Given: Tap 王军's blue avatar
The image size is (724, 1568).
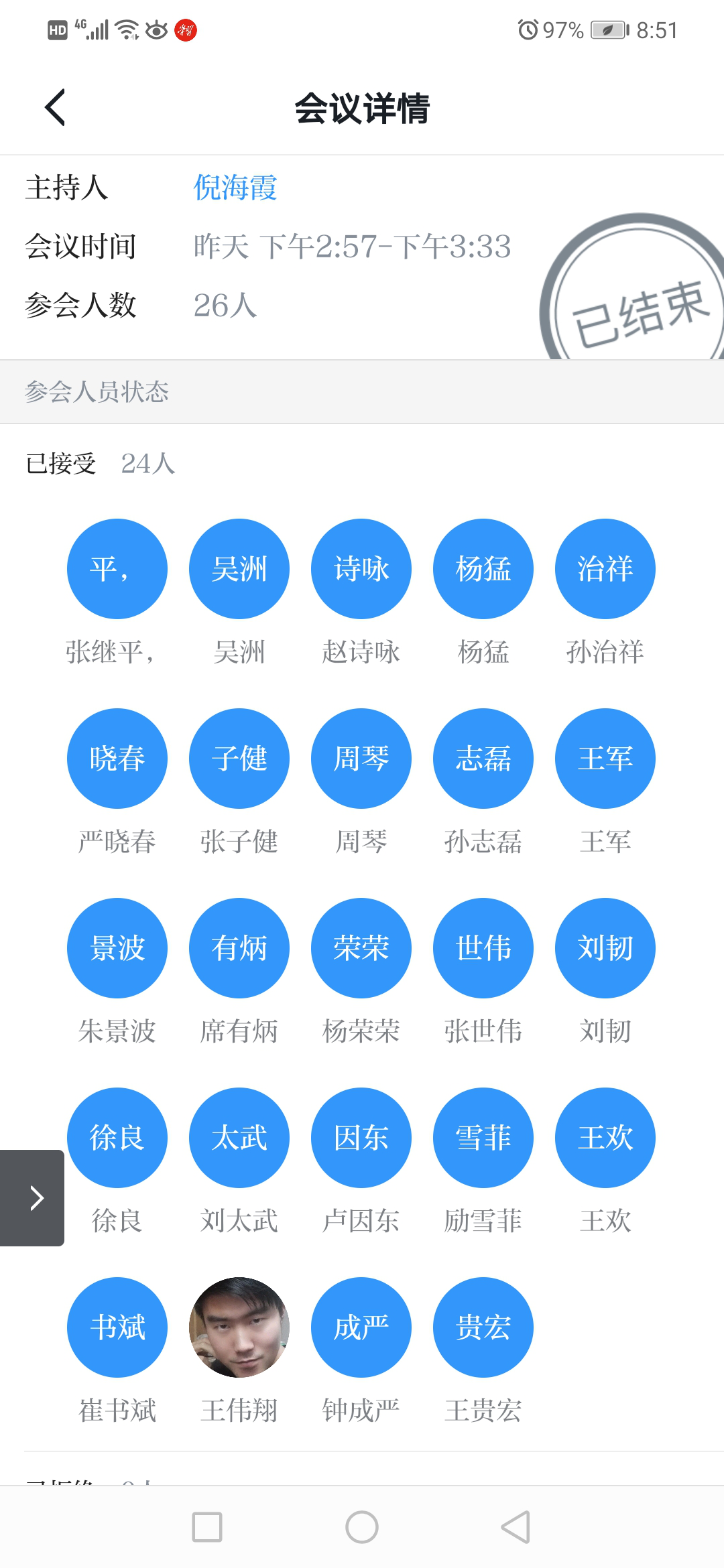Looking at the screenshot, I should click(605, 758).
